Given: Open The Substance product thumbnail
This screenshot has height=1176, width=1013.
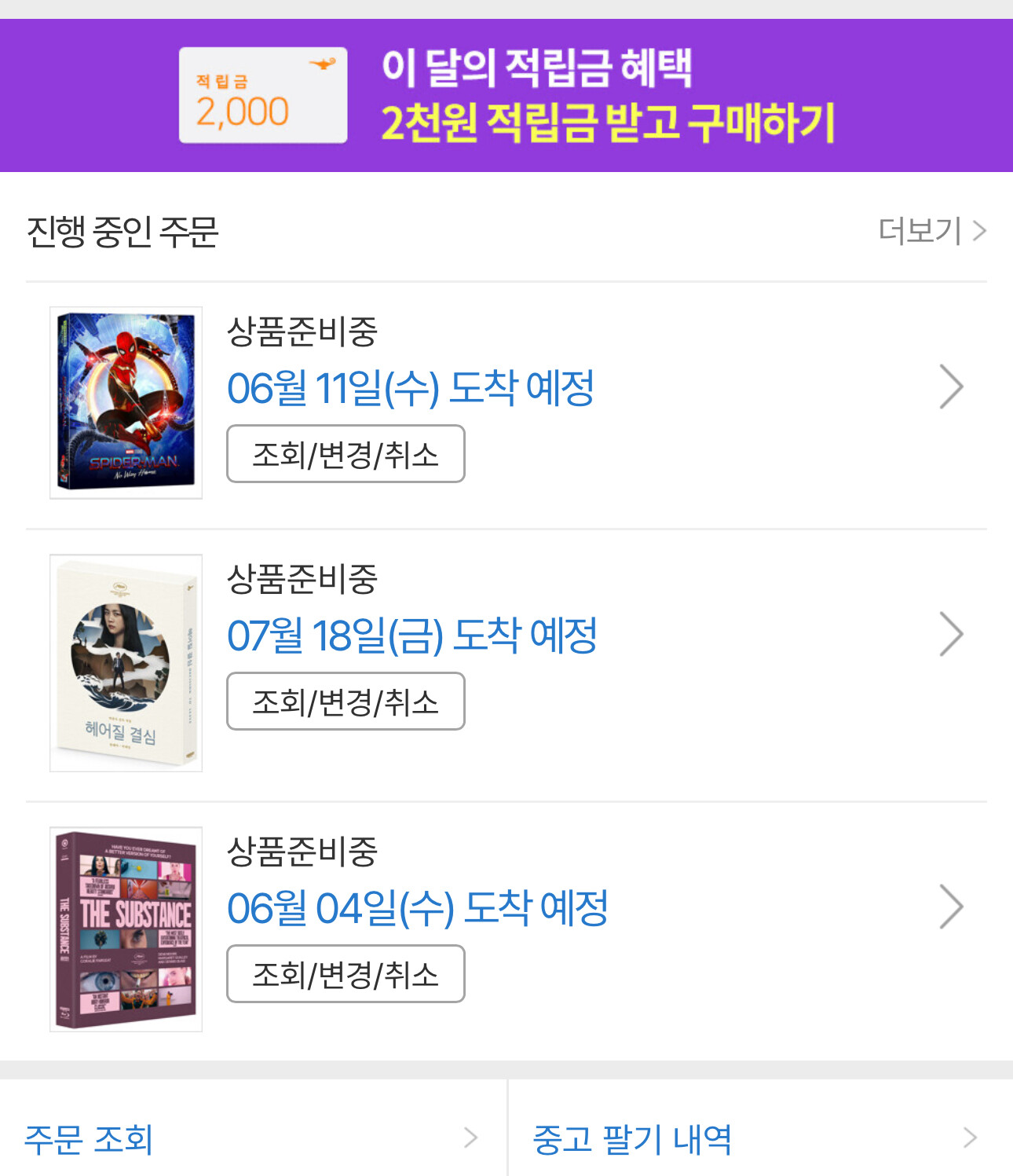Looking at the screenshot, I should (x=126, y=929).
